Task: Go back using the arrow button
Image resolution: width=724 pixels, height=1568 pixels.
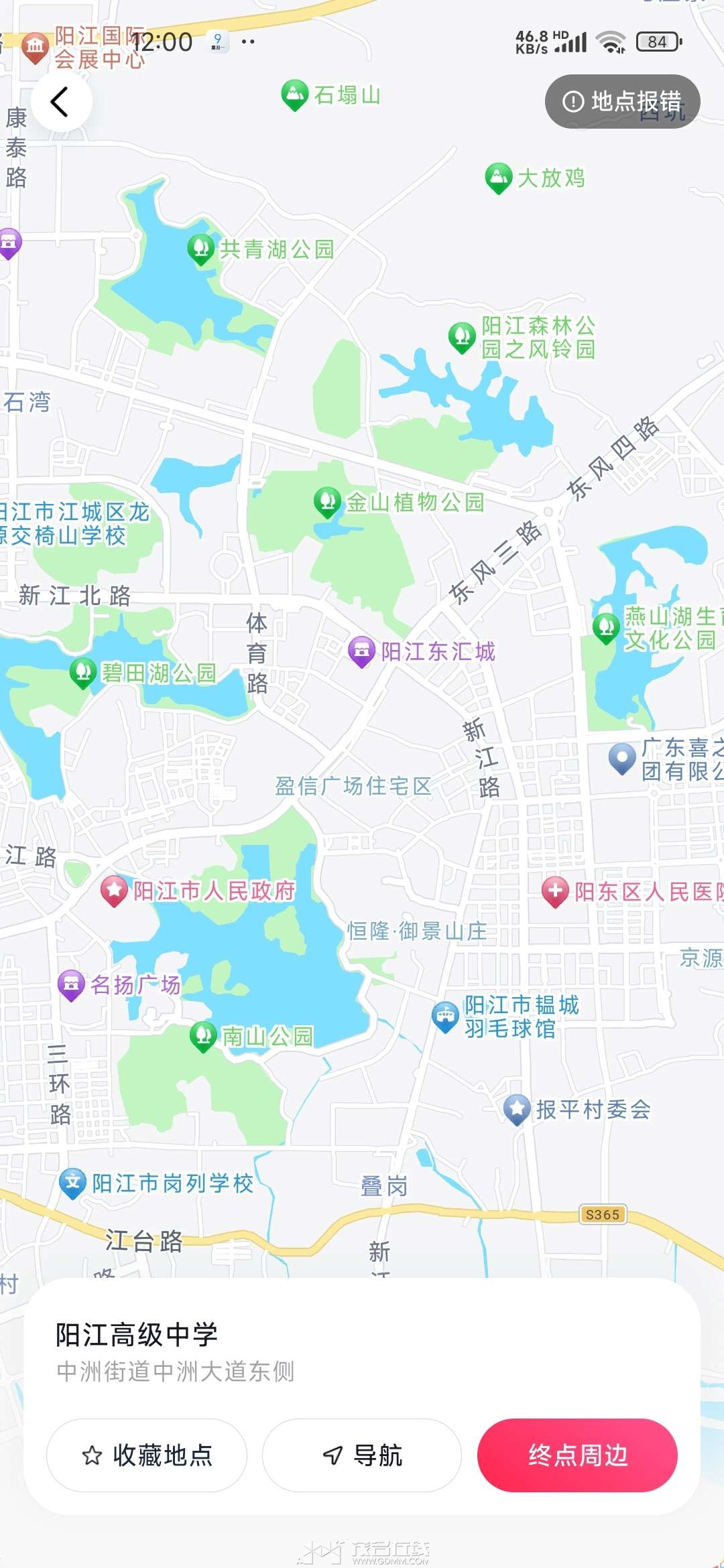Action: (x=60, y=102)
